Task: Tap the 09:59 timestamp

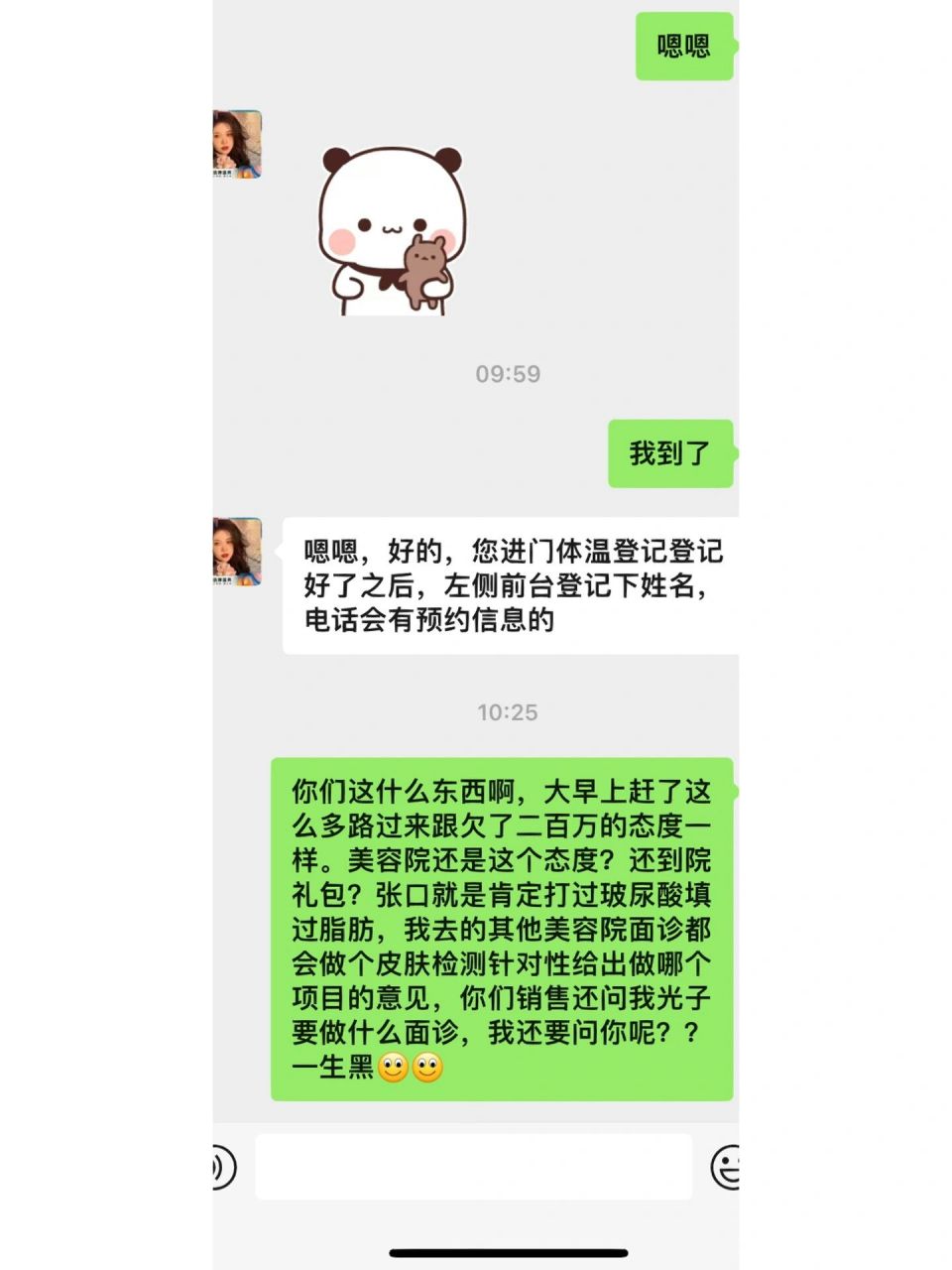Action: (506, 374)
